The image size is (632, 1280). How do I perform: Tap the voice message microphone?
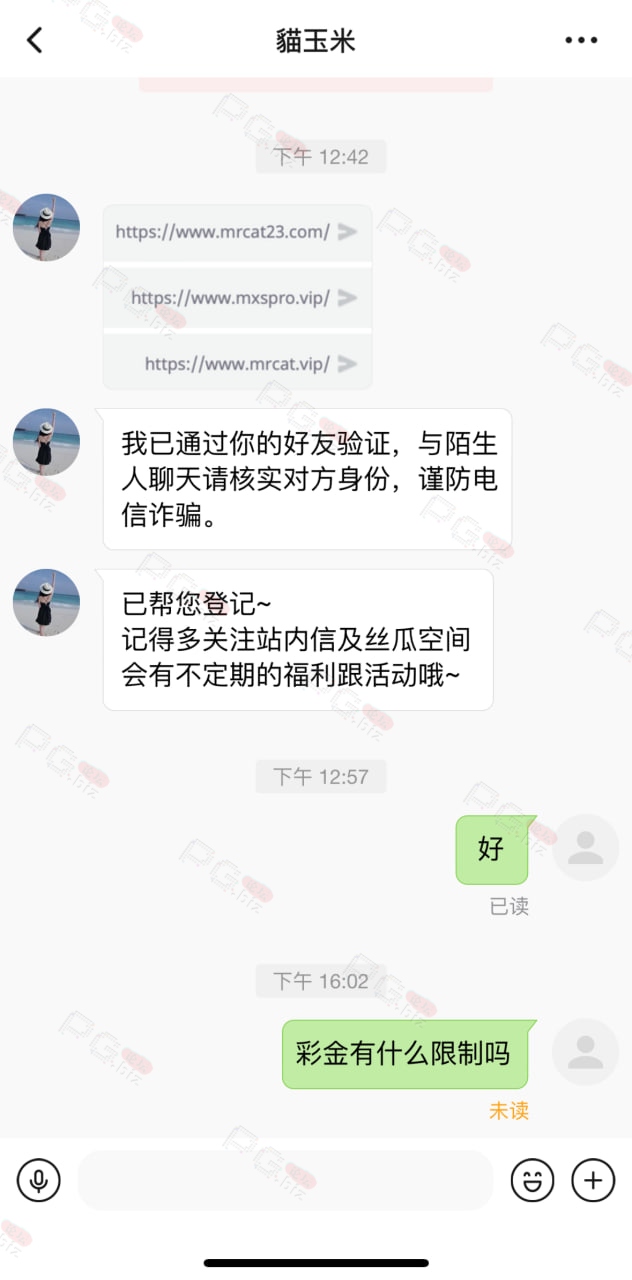pyautogui.click(x=39, y=1181)
